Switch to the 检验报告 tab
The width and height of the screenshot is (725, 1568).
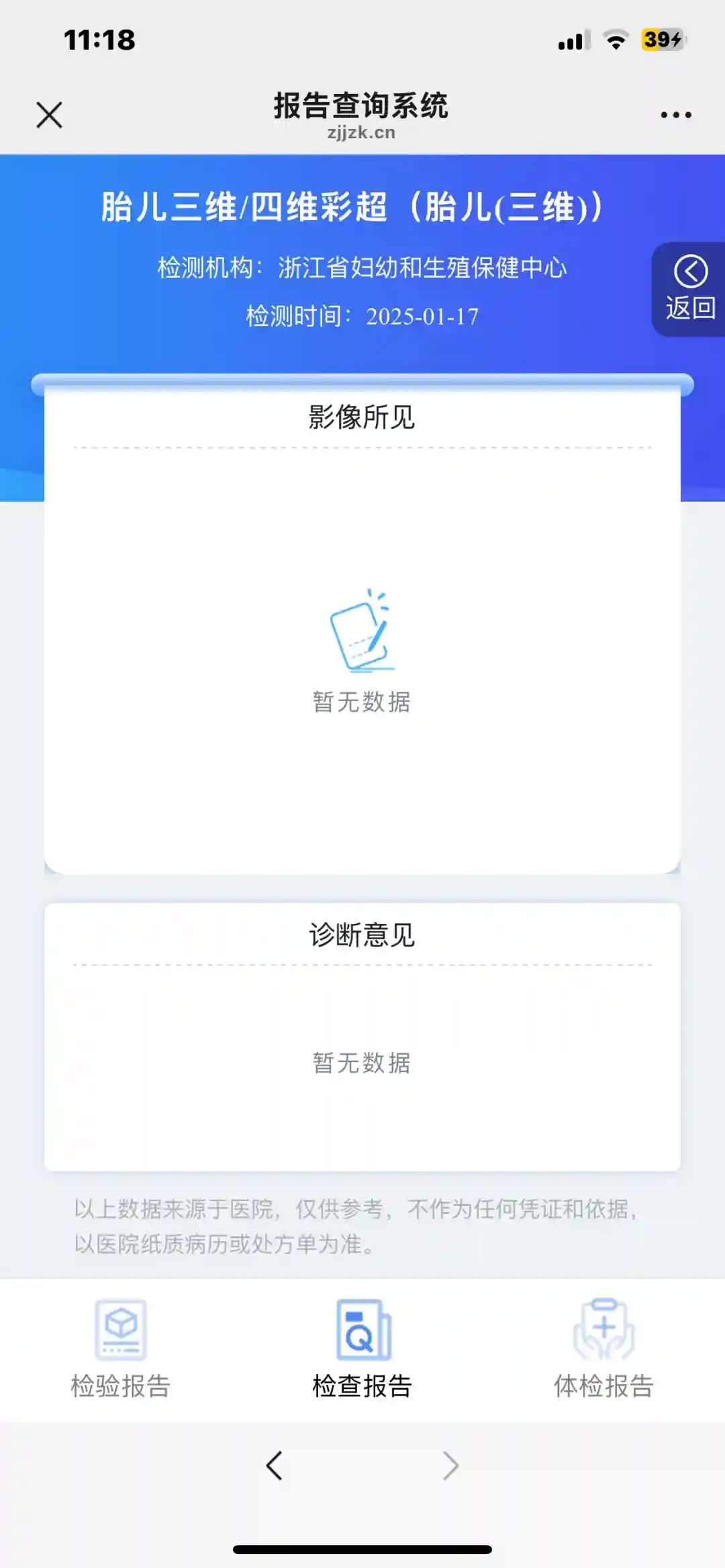tap(121, 1349)
